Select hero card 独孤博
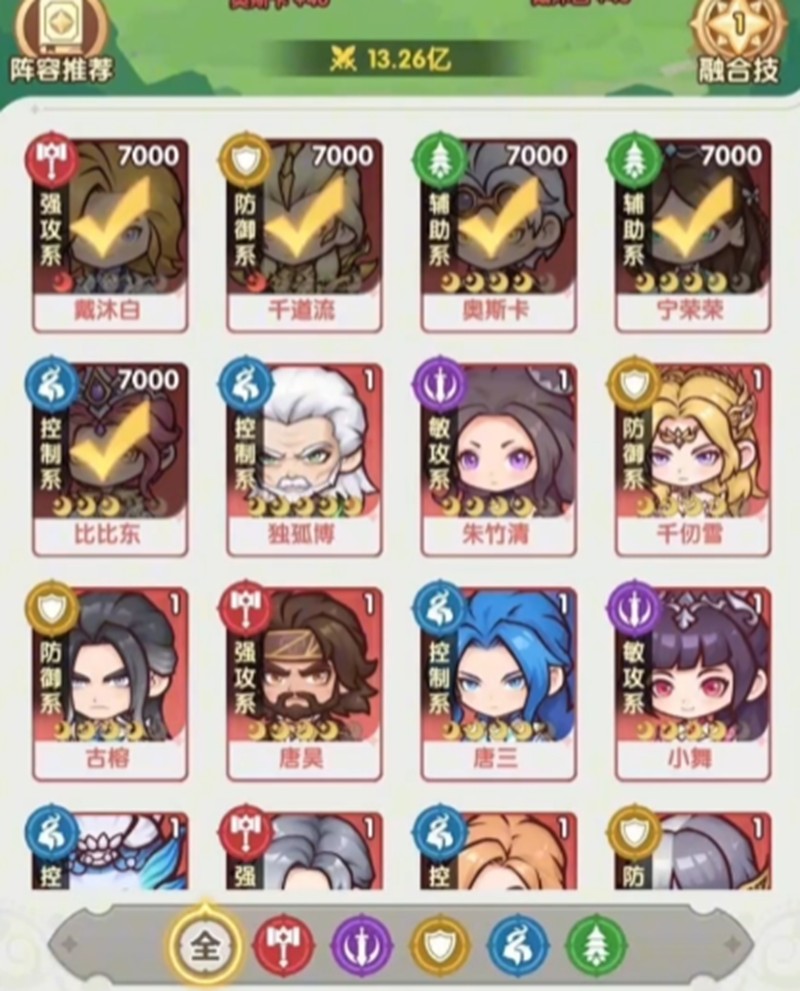The height and width of the screenshot is (991, 800). tap(304, 457)
